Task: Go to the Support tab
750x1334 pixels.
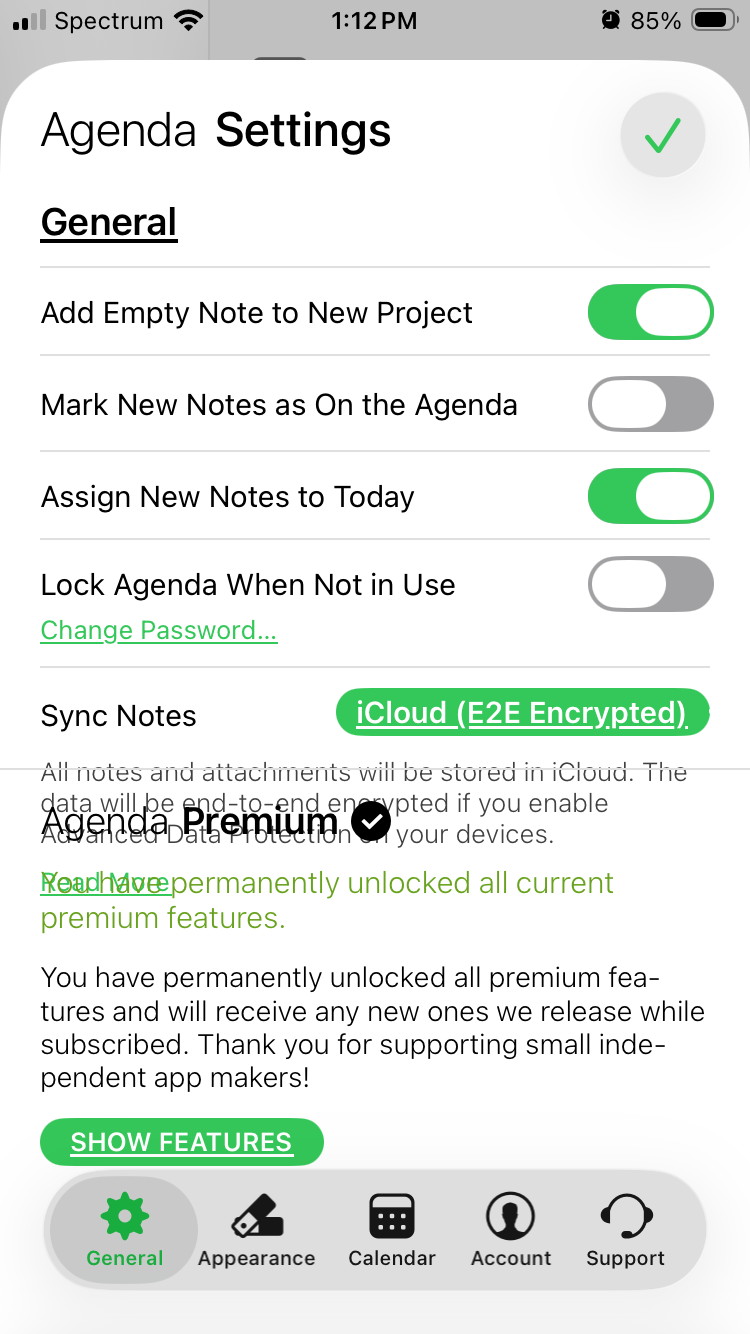Action: 626,1231
